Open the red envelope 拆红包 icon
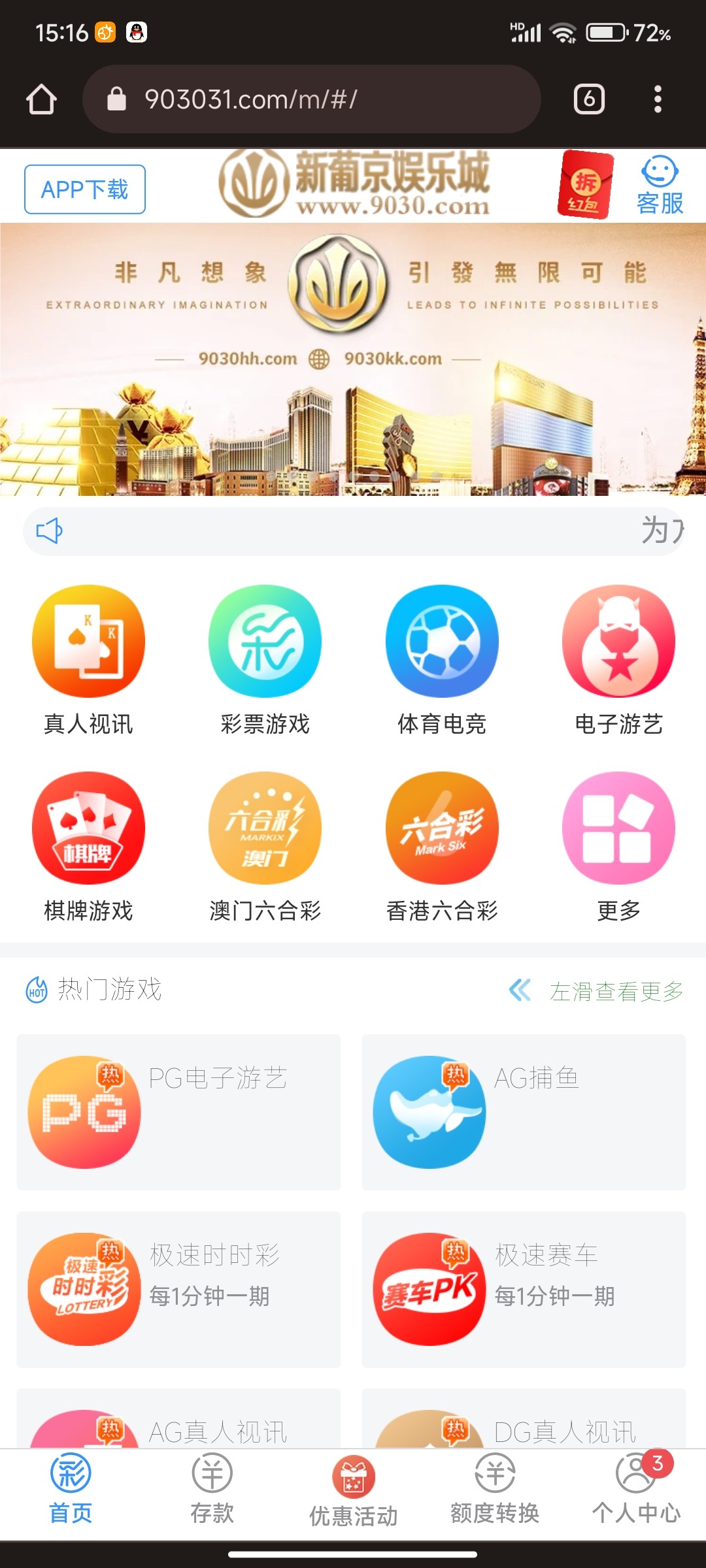The image size is (706, 1568). [x=585, y=186]
